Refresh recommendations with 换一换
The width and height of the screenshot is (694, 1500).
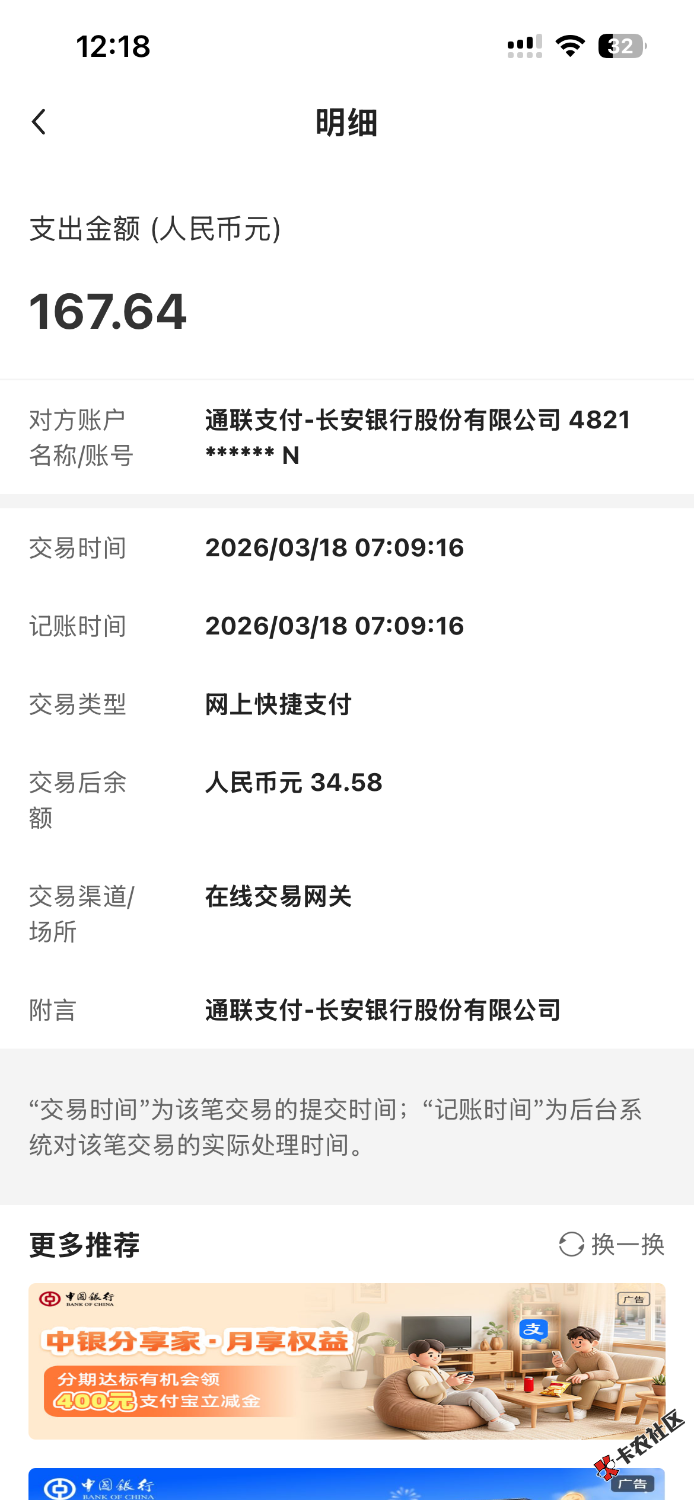tap(612, 1244)
